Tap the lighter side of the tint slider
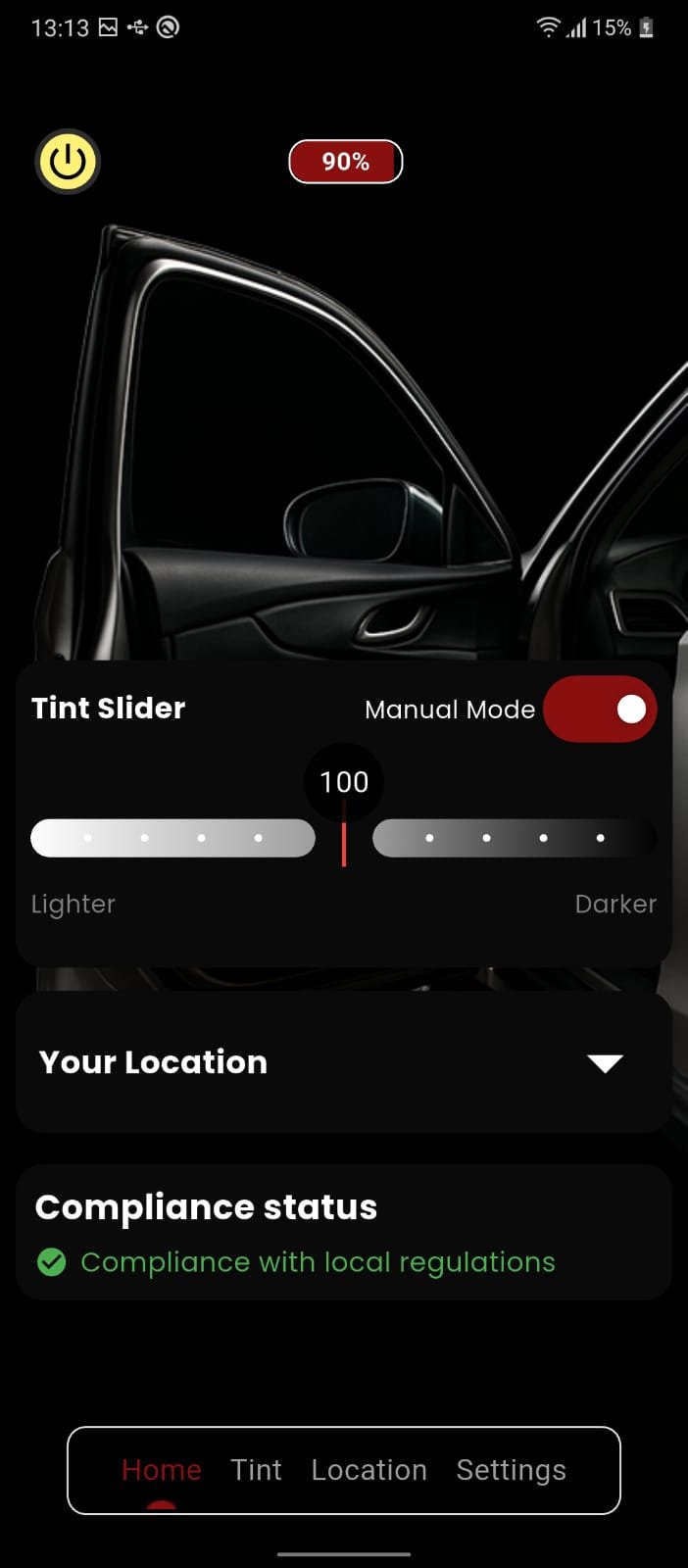The image size is (688, 1568). point(172,838)
